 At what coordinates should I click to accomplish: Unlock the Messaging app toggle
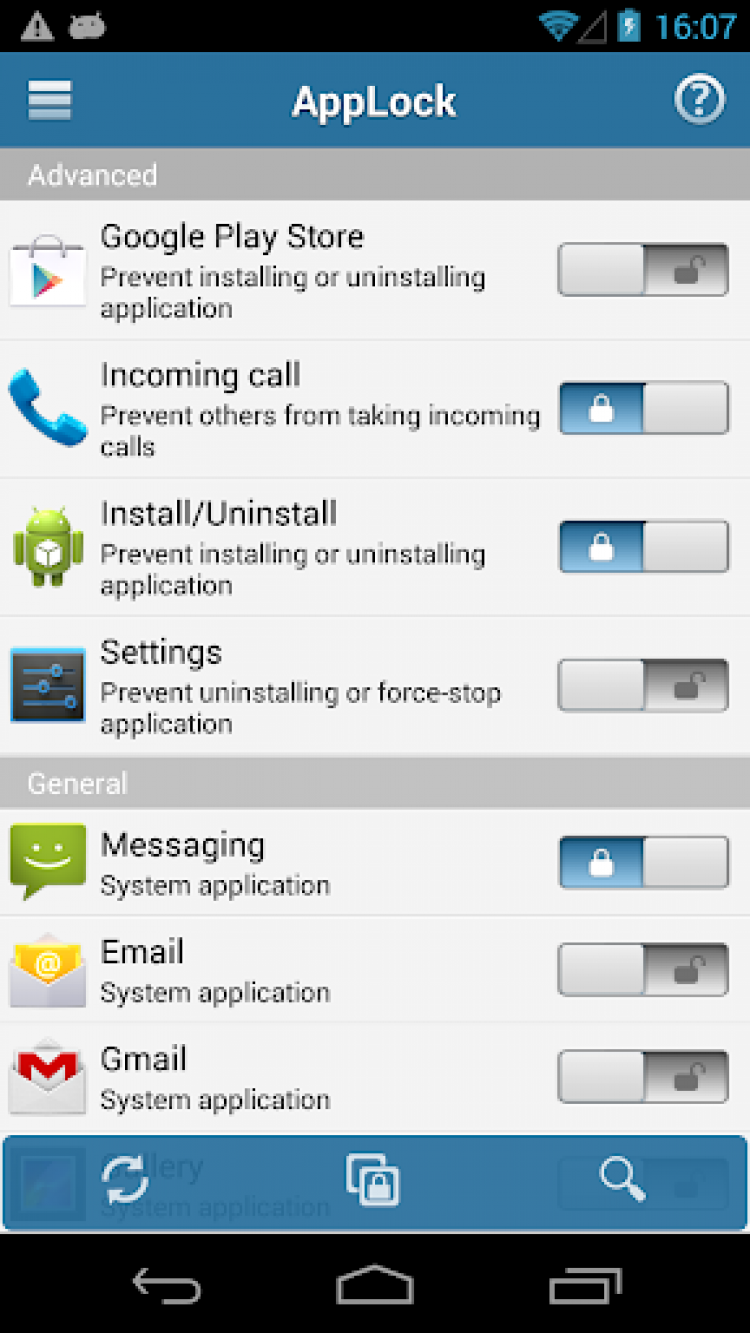point(643,863)
